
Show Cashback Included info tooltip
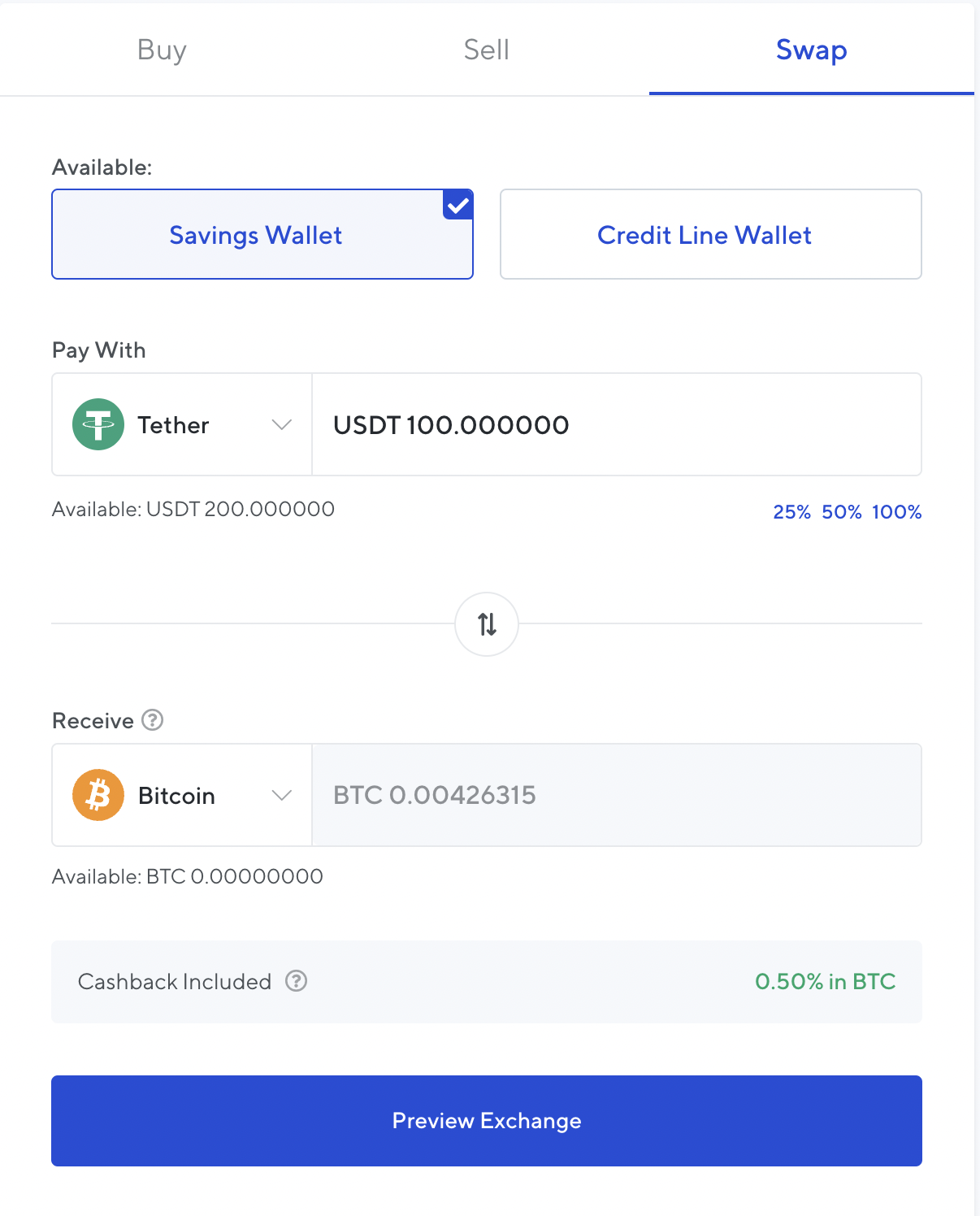[x=296, y=981]
